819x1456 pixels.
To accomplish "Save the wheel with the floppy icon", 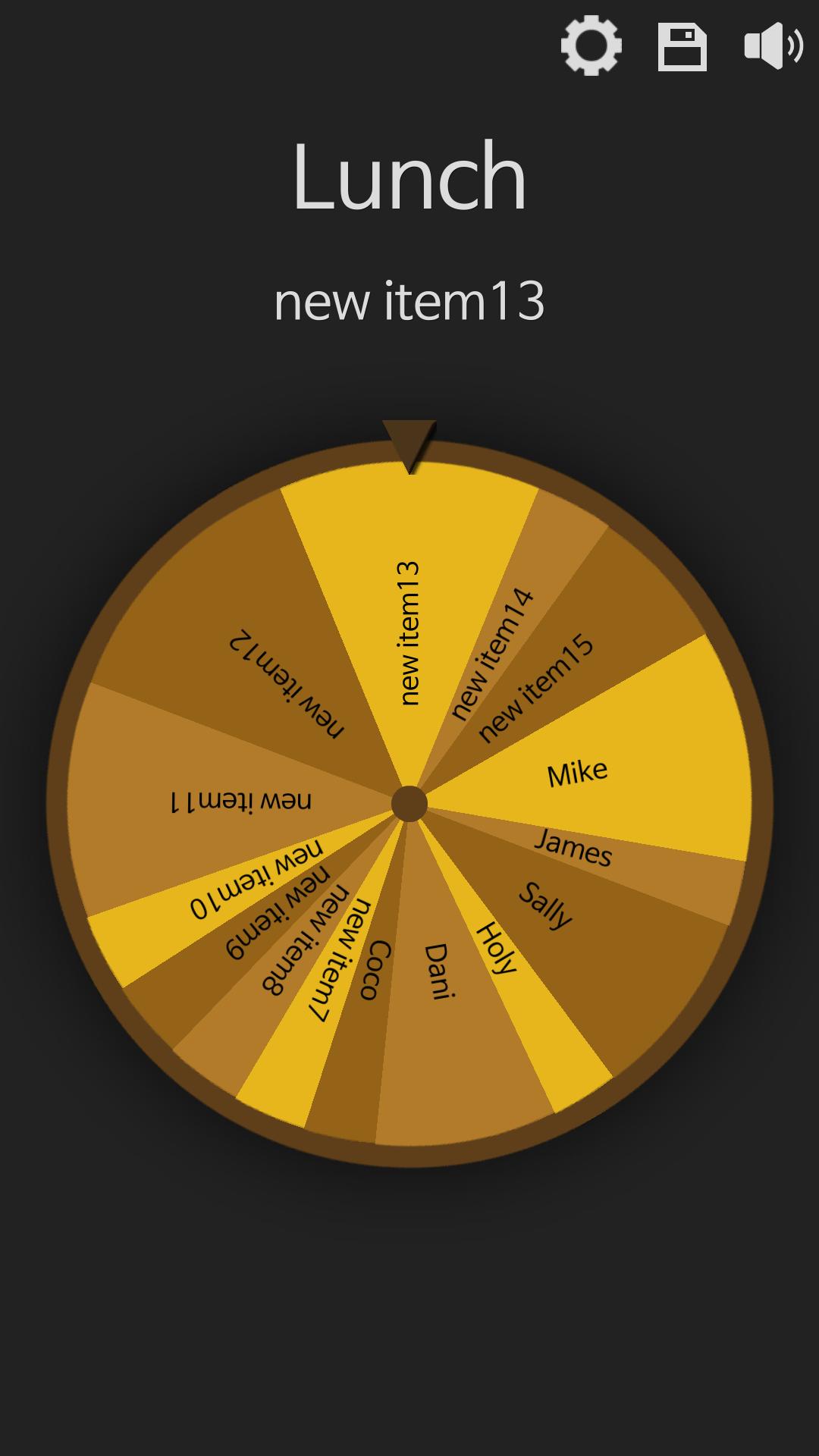I will [682, 47].
